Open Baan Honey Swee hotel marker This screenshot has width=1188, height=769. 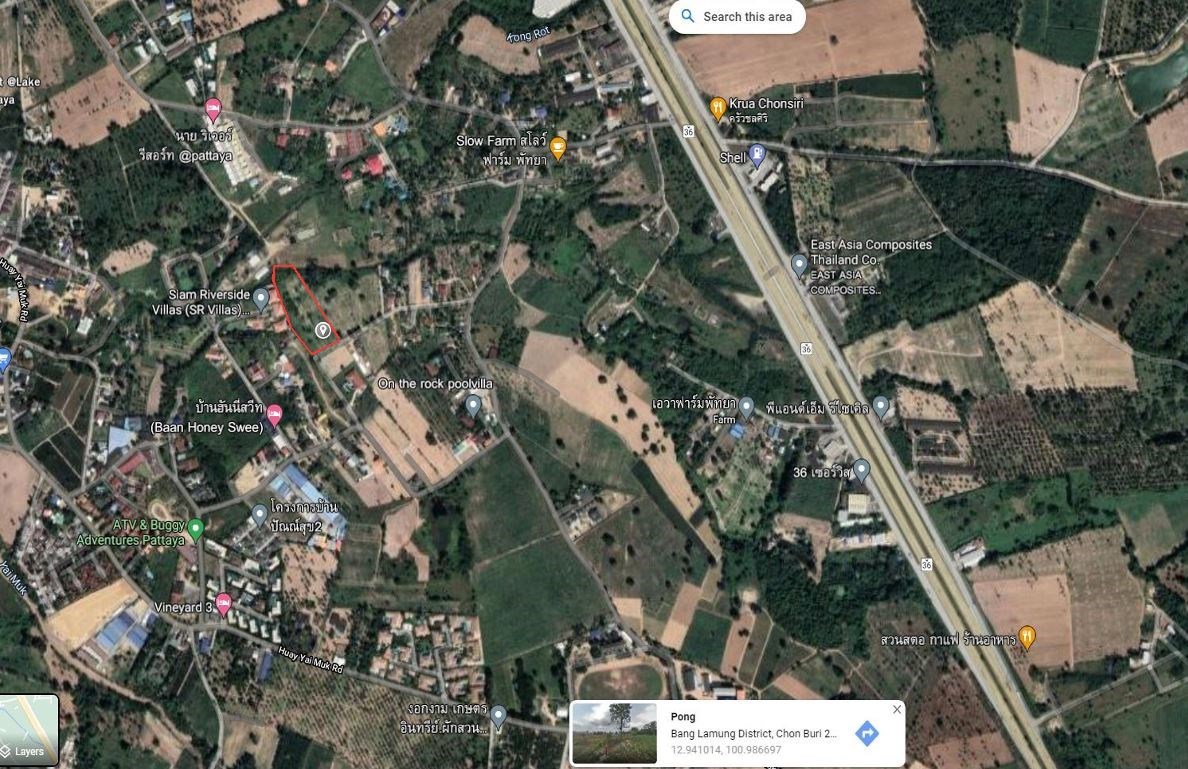274,414
